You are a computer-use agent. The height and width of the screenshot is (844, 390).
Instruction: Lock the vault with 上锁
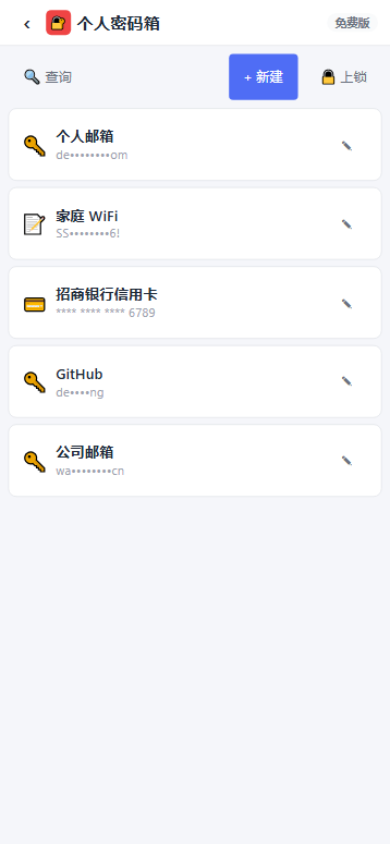click(344, 77)
